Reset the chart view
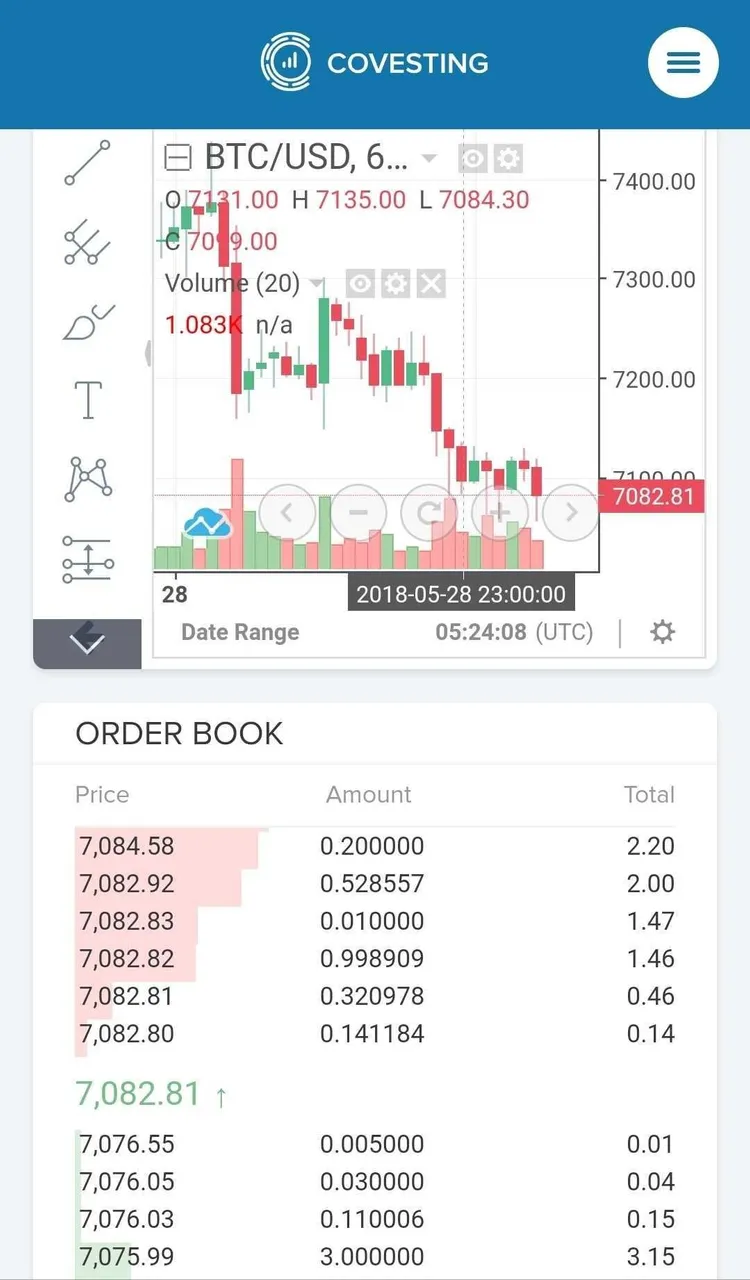 point(428,513)
